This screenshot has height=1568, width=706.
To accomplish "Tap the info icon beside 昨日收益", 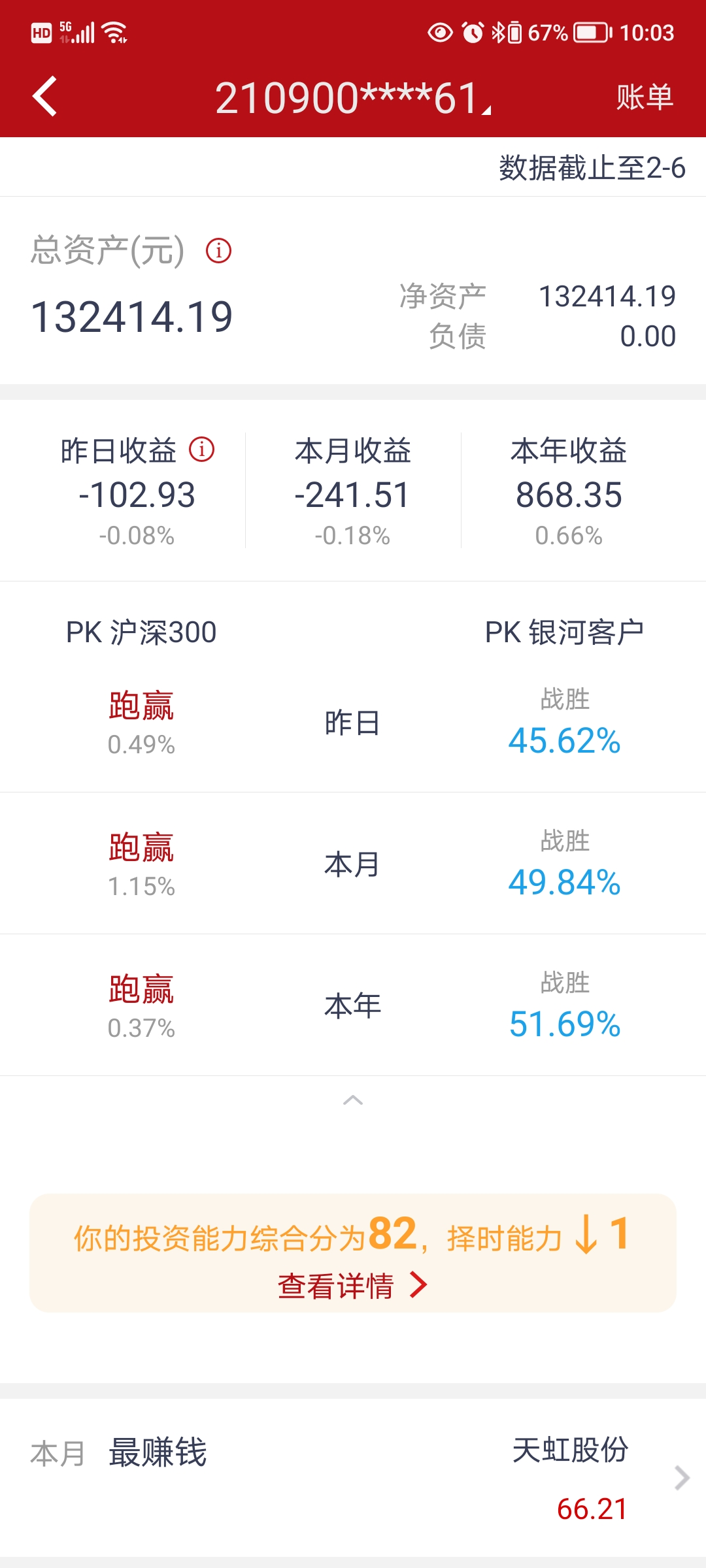I will point(201,449).
